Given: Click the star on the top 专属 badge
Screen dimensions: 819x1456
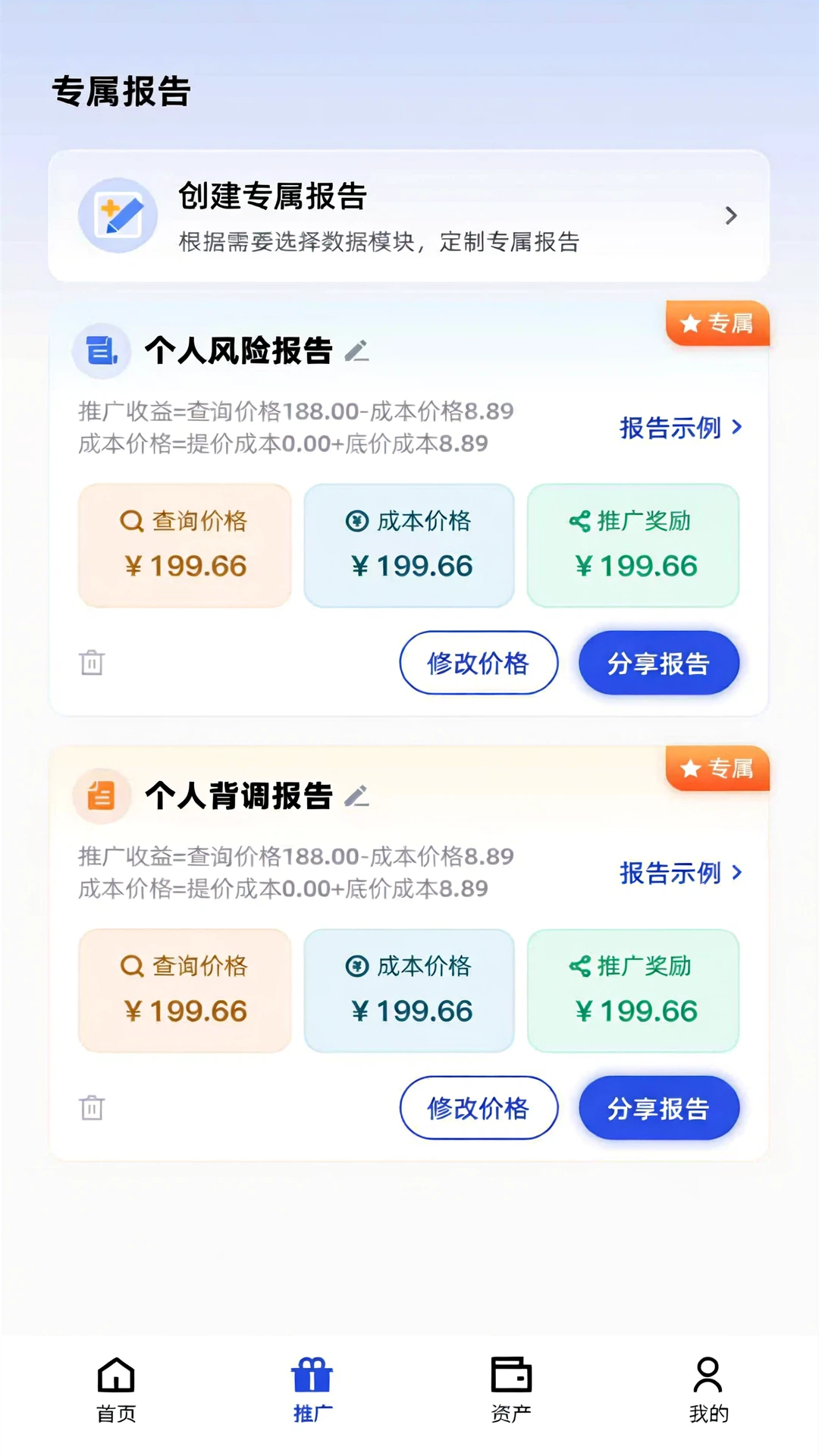Looking at the screenshot, I should [690, 324].
